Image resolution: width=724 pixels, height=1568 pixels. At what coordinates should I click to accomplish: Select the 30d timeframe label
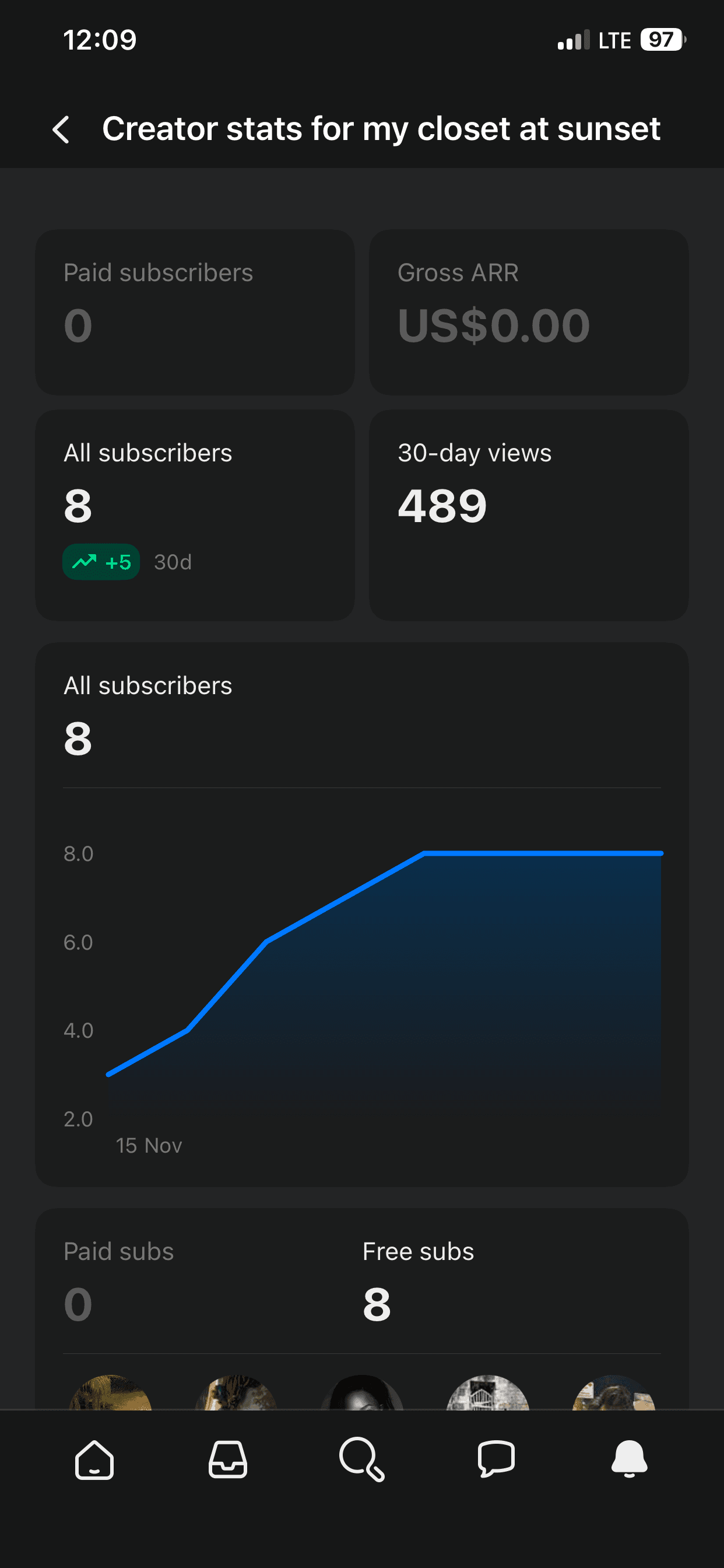[x=172, y=562]
